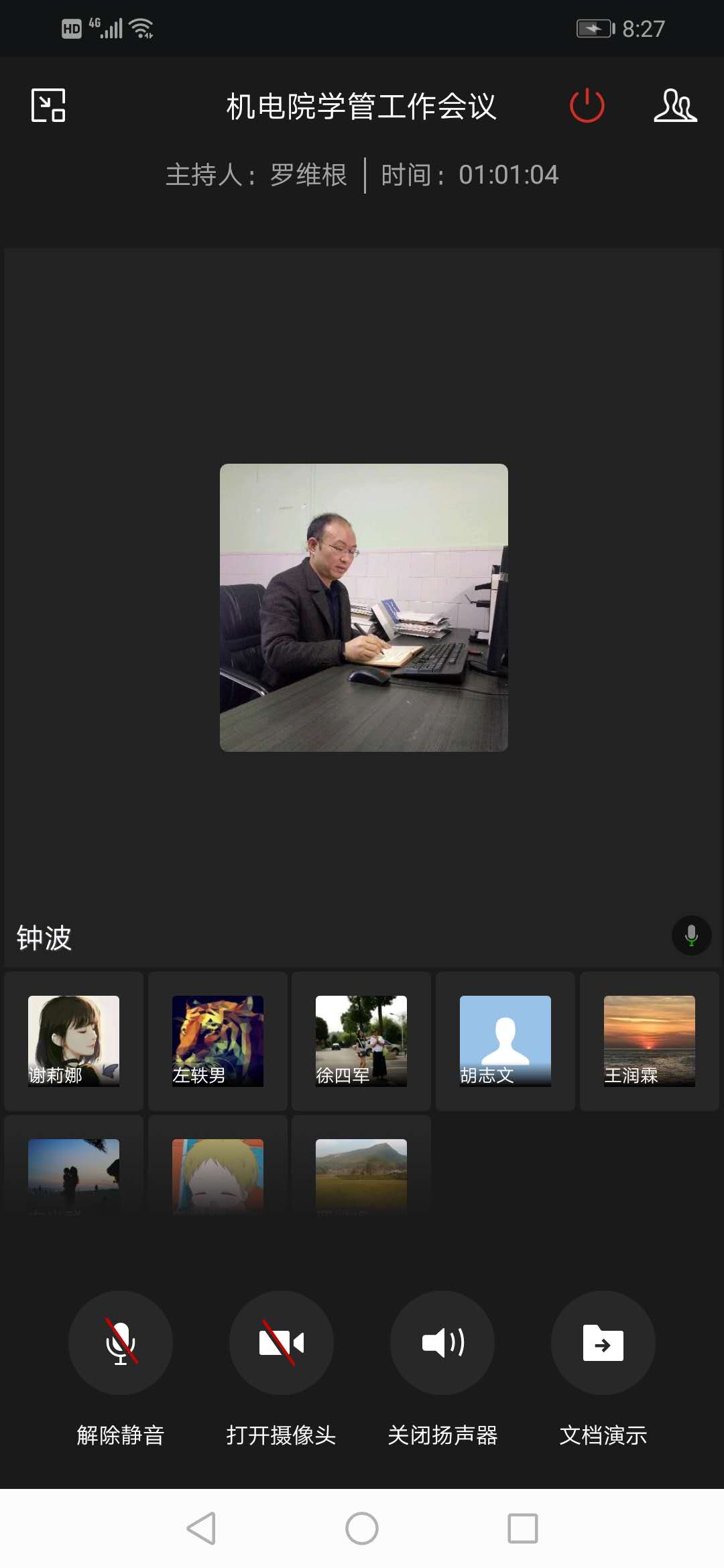Start document presentation (文档演示)
This screenshot has height=1568, width=724.
point(603,1342)
